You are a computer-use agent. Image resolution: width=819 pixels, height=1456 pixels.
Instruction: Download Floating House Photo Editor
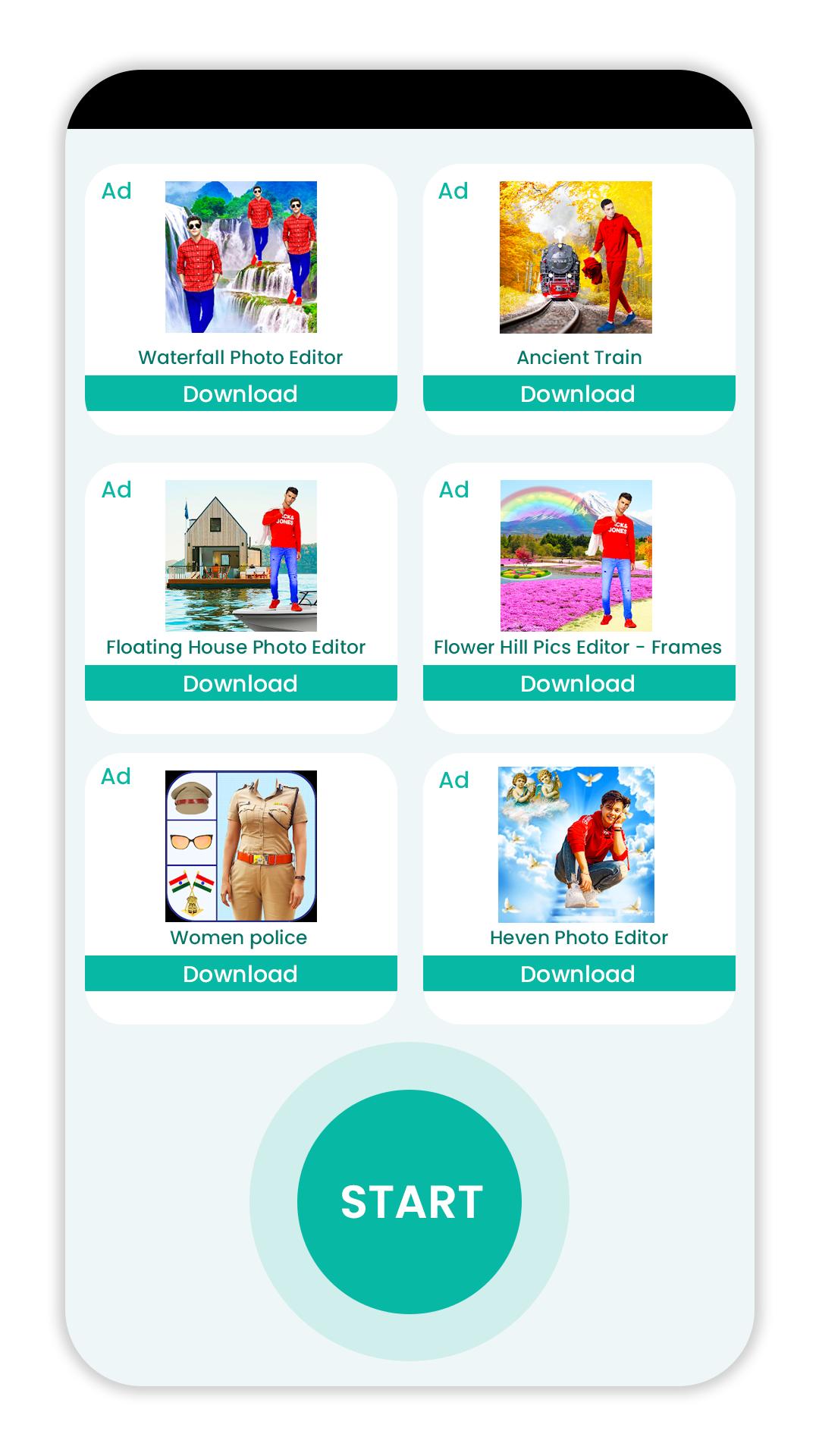[241, 683]
